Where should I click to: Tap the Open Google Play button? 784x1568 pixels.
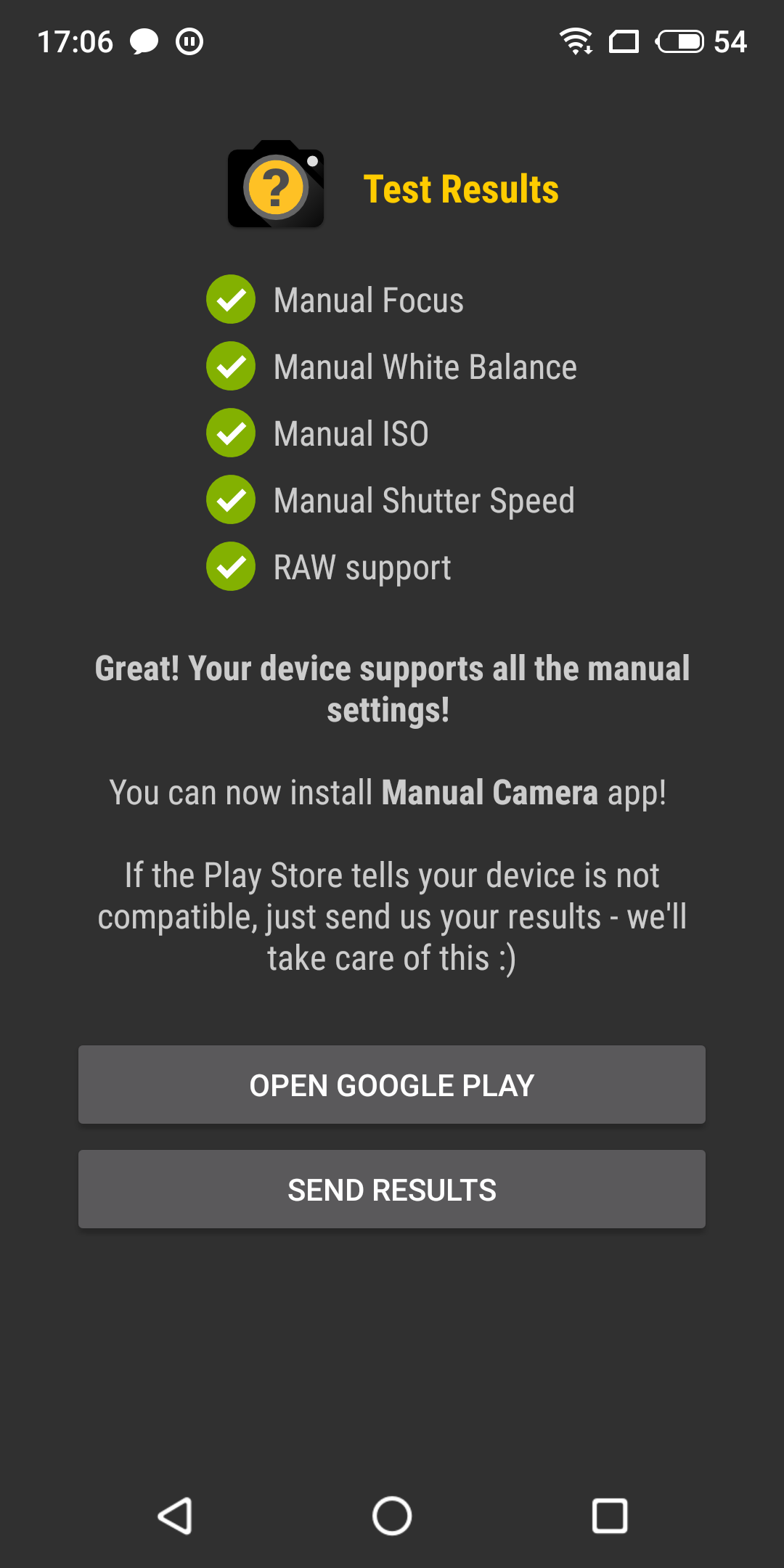point(392,1085)
